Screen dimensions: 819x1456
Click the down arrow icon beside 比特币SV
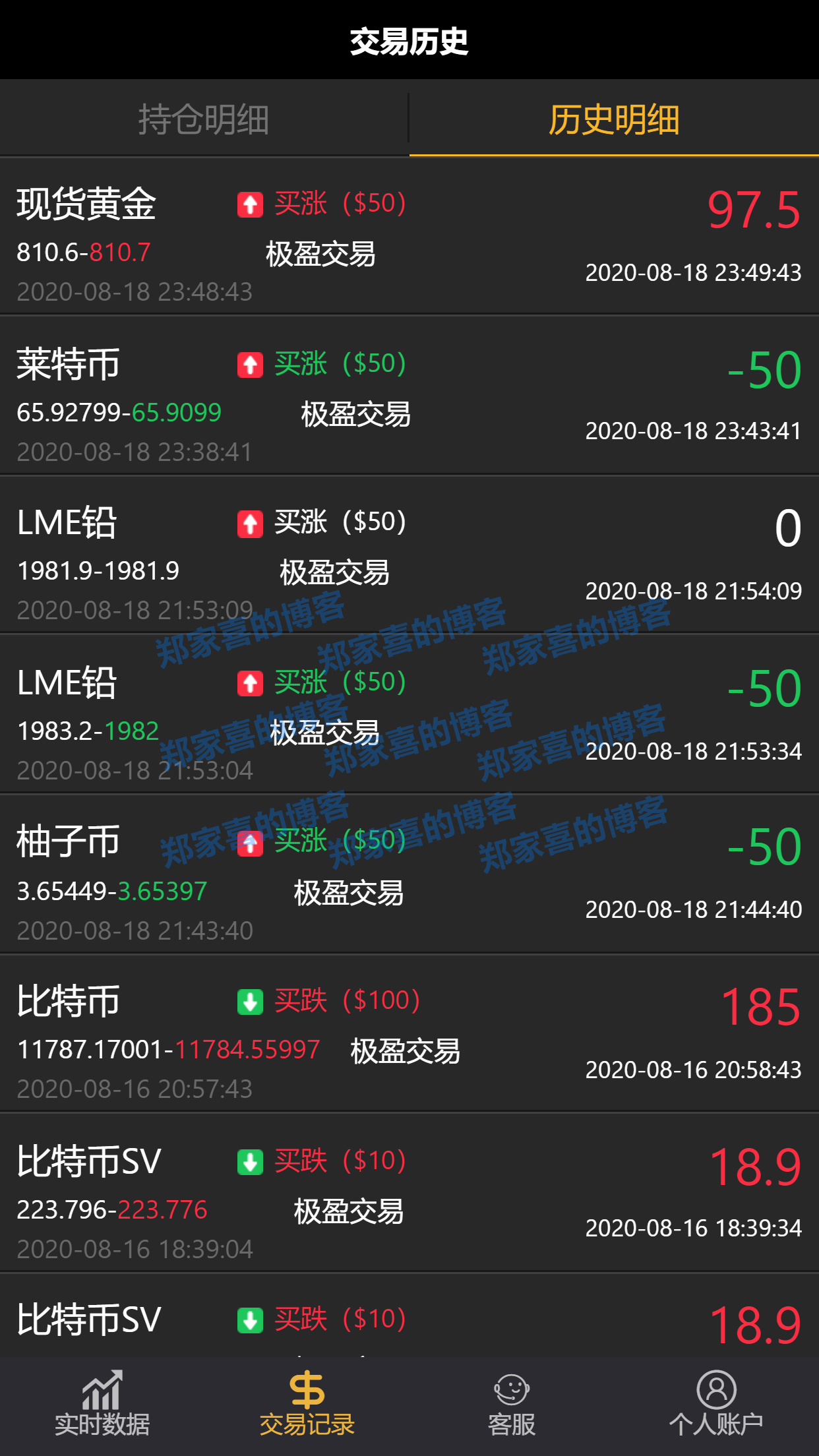click(x=249, y=1162)
